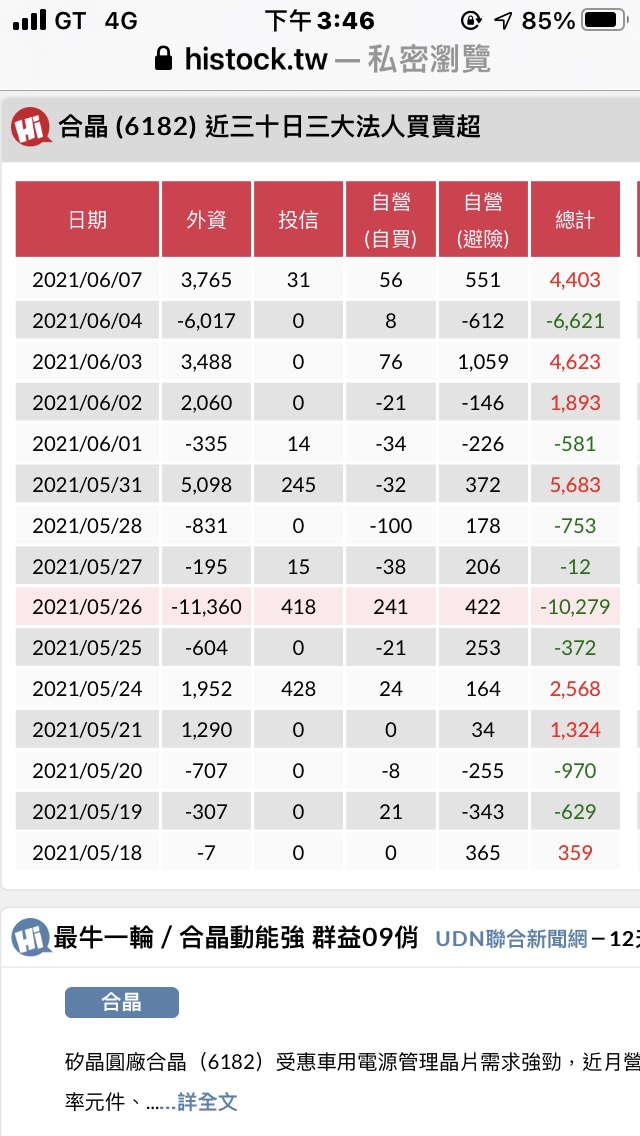Open the UDN聯合新聞網 source link
The image size is (640, 1136).
[511, 938]
